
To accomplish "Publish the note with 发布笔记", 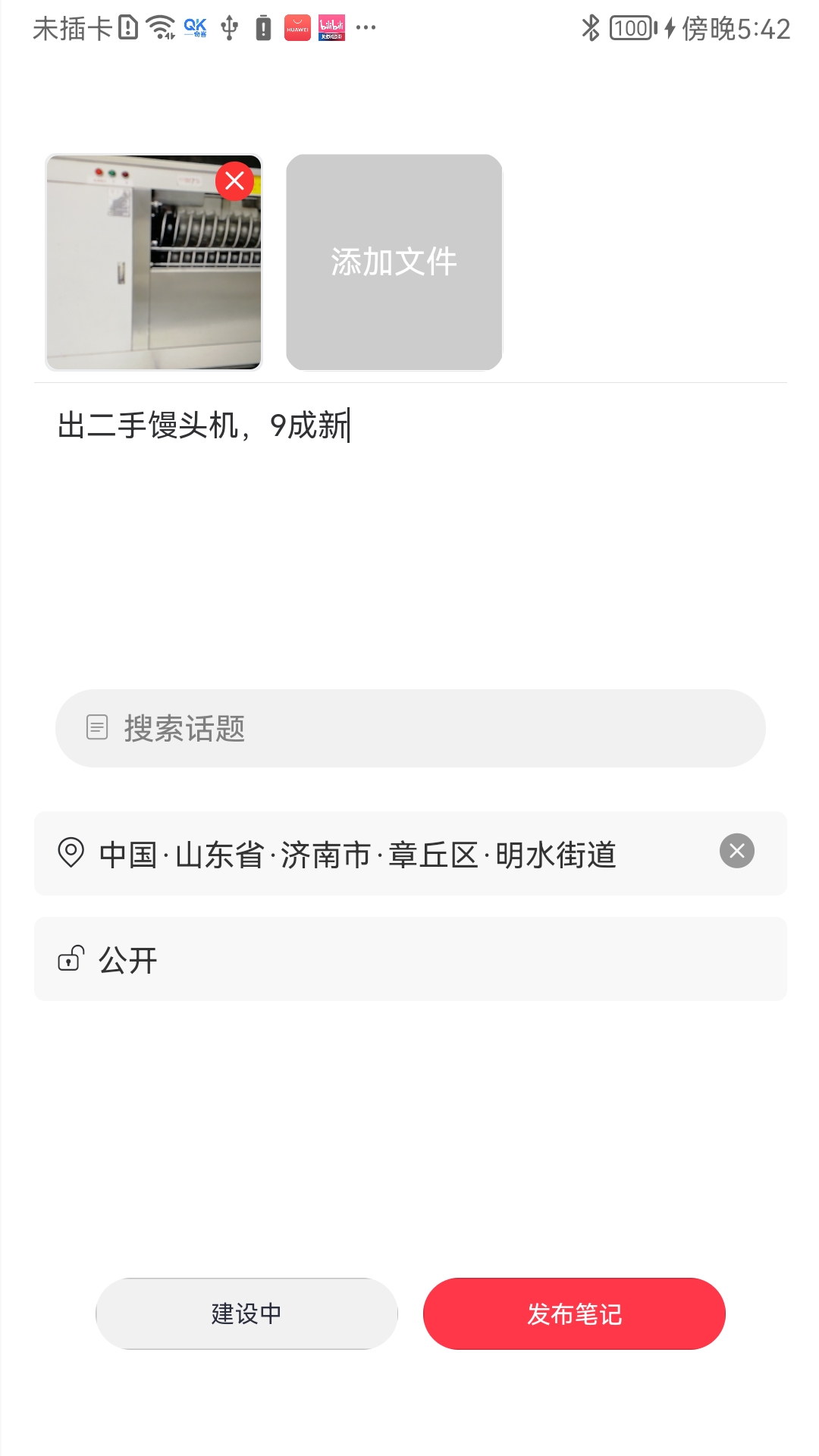I will [574, 1313].
